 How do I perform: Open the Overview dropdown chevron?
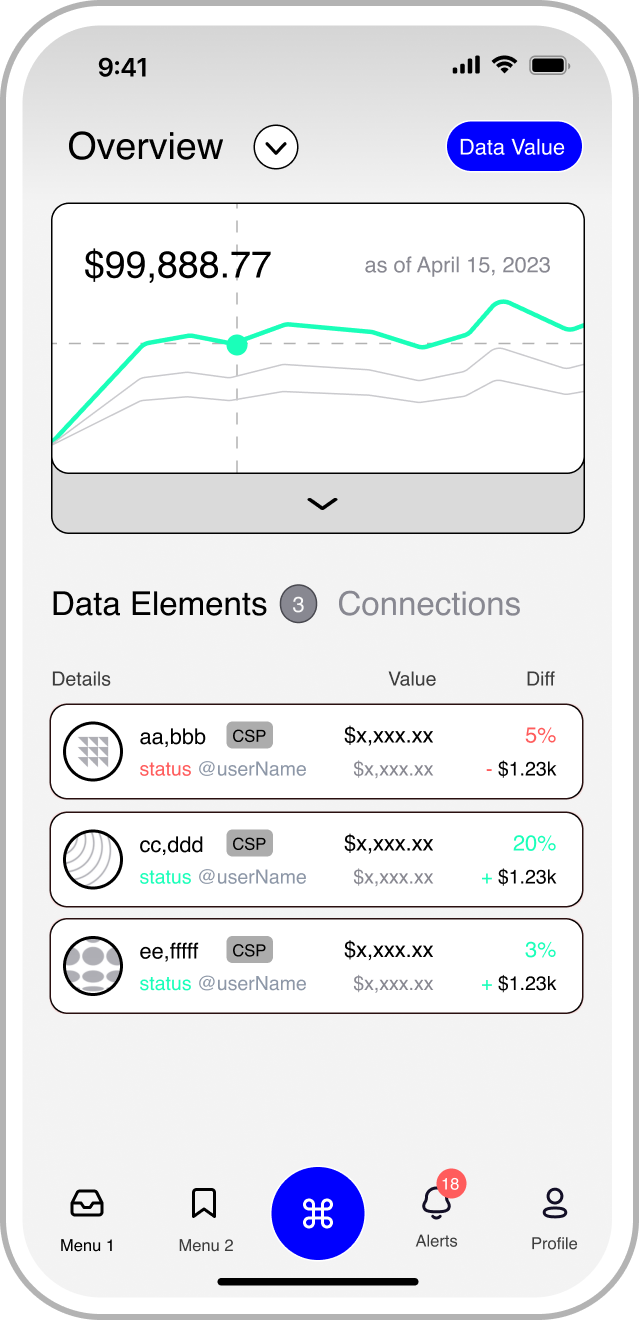[276, 148]
